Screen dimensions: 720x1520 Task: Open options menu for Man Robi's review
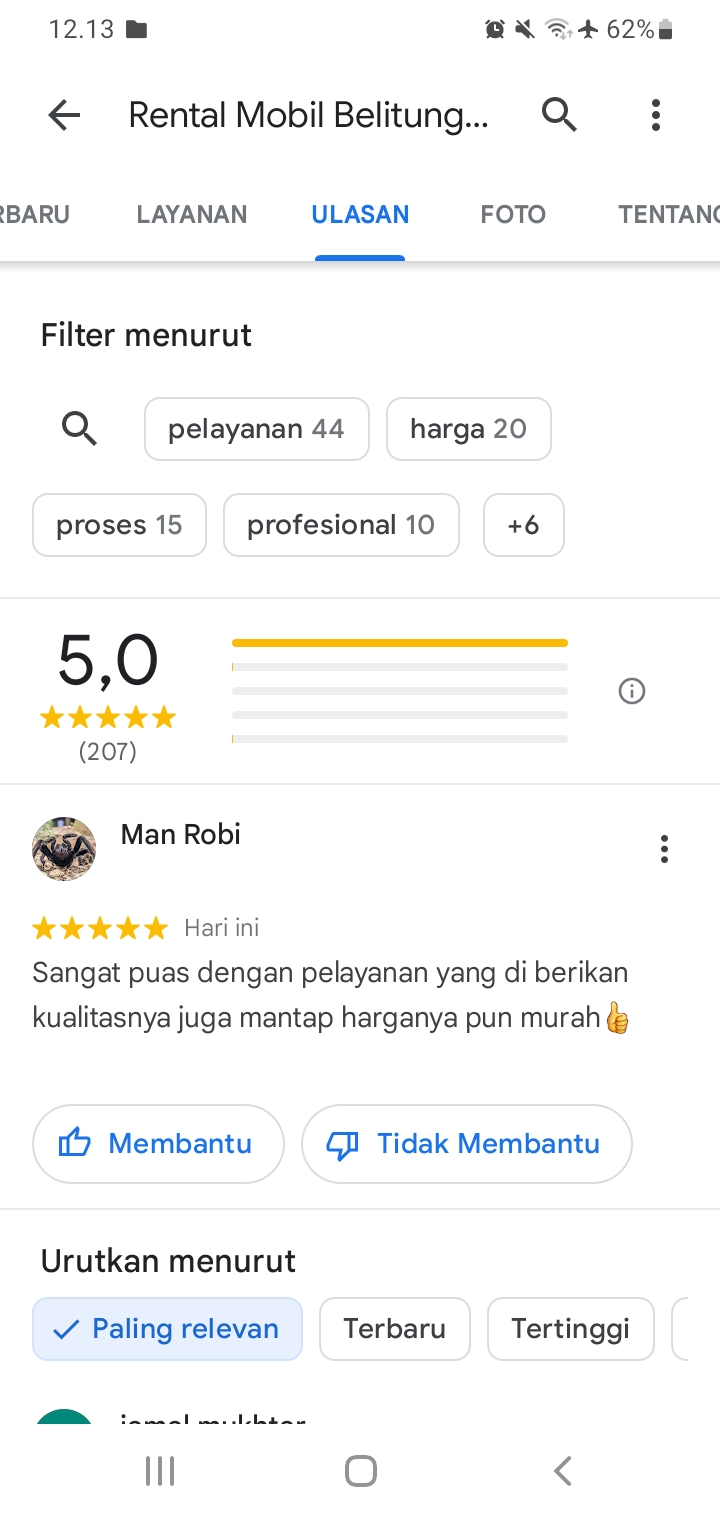pyautogui.click(x=664, y=849)
